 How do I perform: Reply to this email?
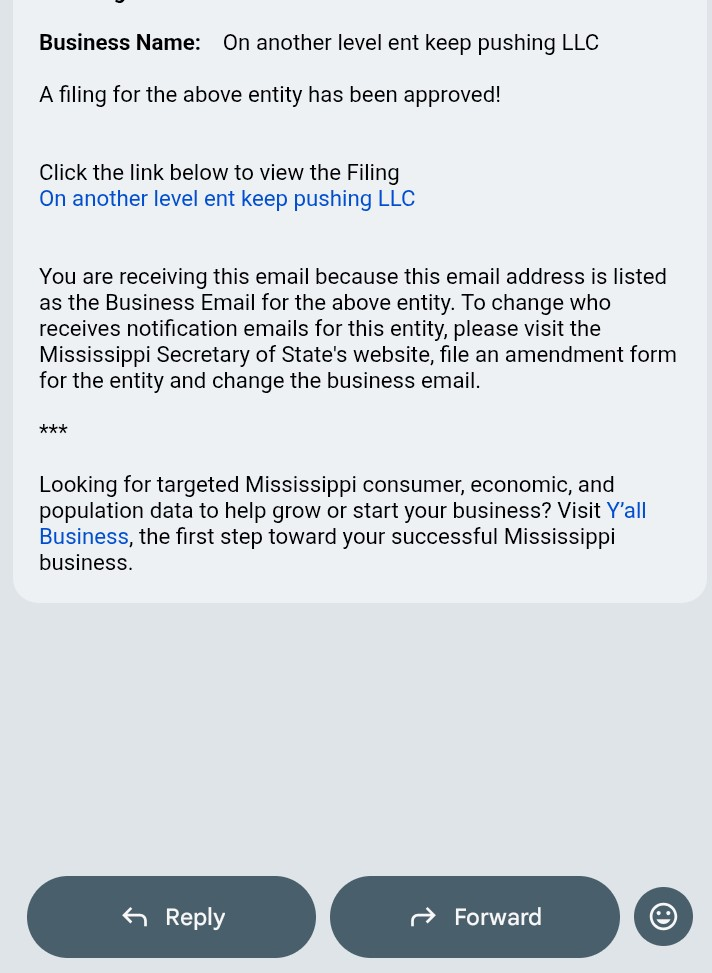click(x=172, y=917)
